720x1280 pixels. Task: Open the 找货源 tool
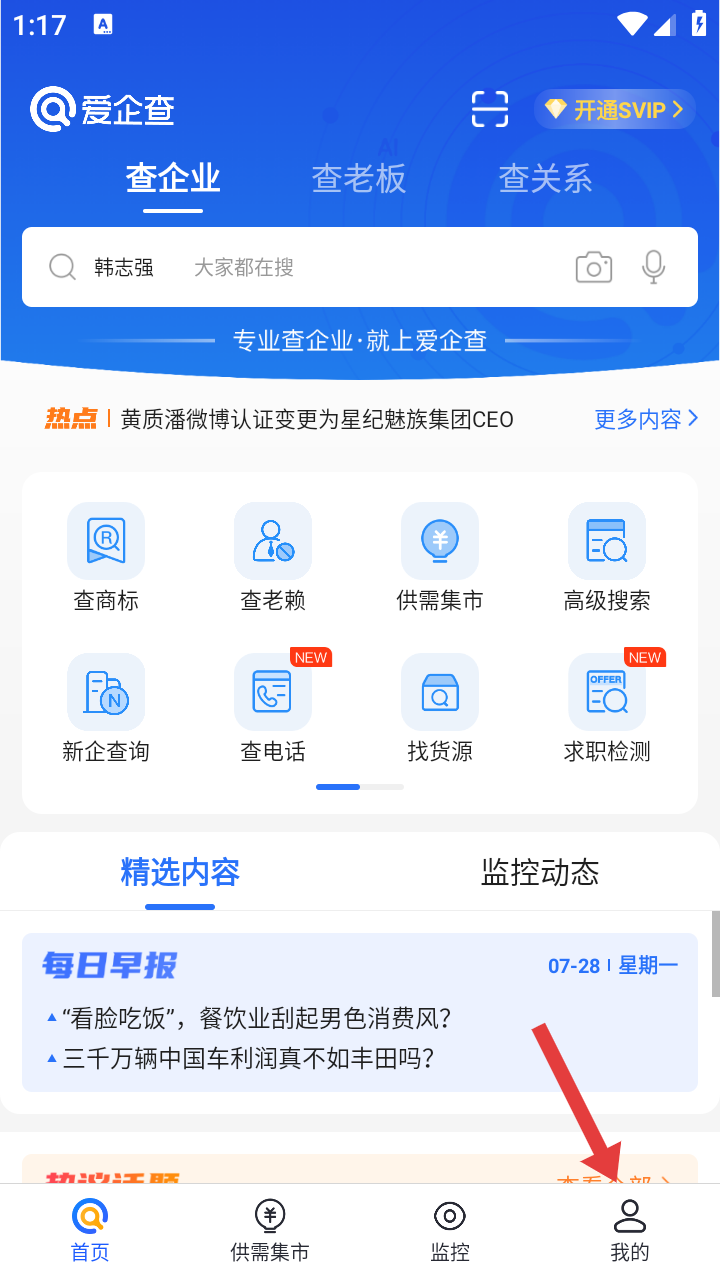click(440, 709)
